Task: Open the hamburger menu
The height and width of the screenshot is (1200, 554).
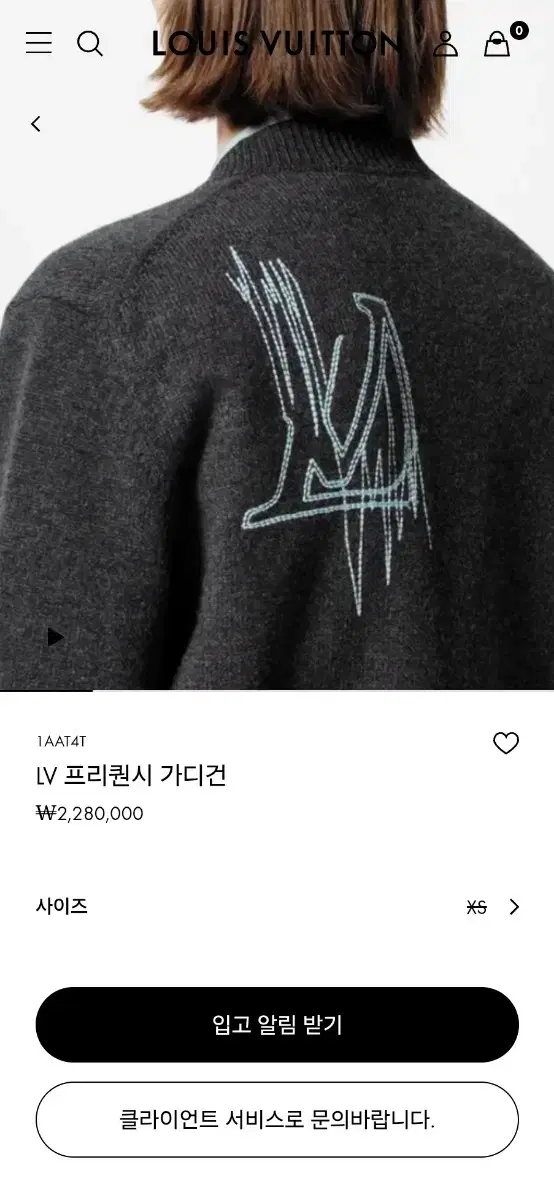Action: 39,43
